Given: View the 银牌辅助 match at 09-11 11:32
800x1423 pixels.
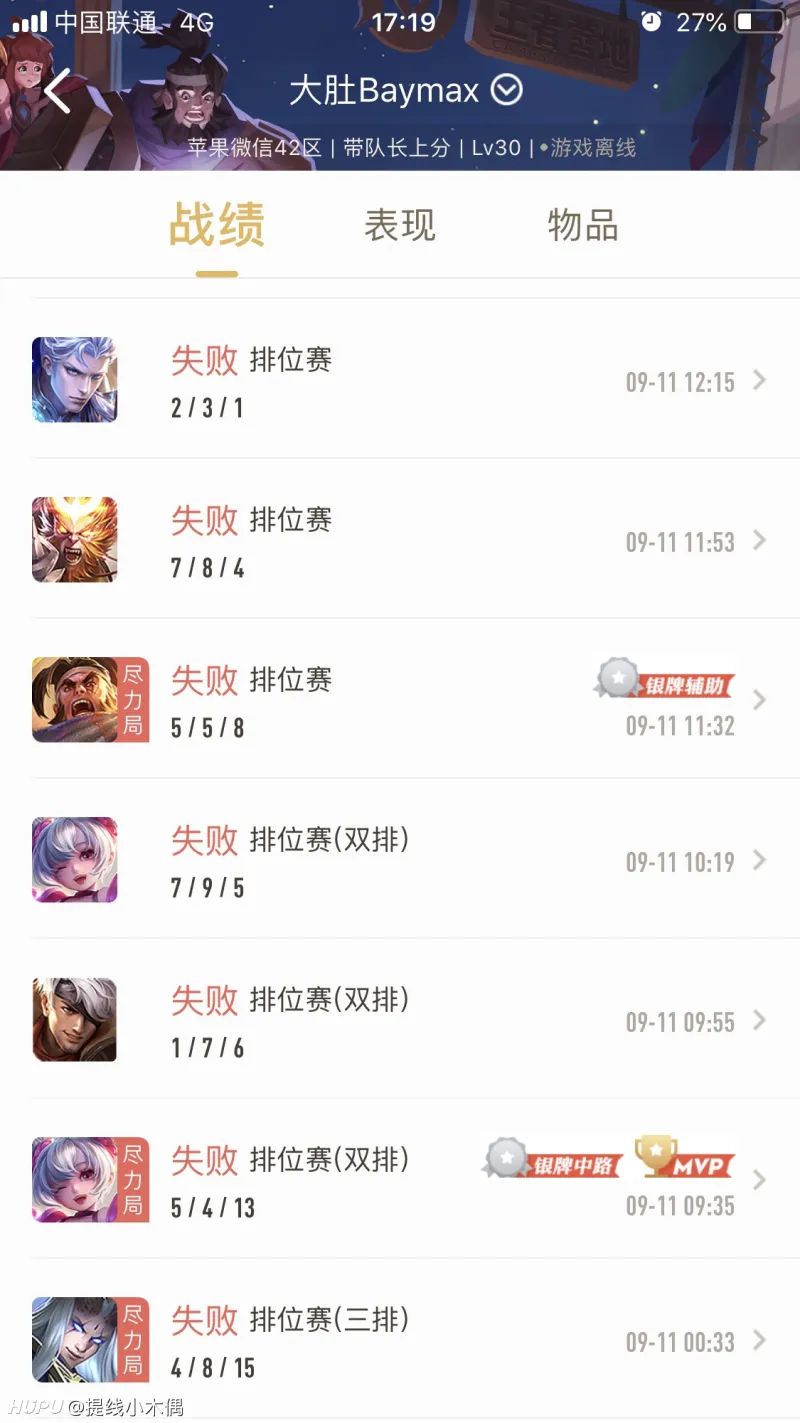Looking at the screenshot, I should [400, 701].
